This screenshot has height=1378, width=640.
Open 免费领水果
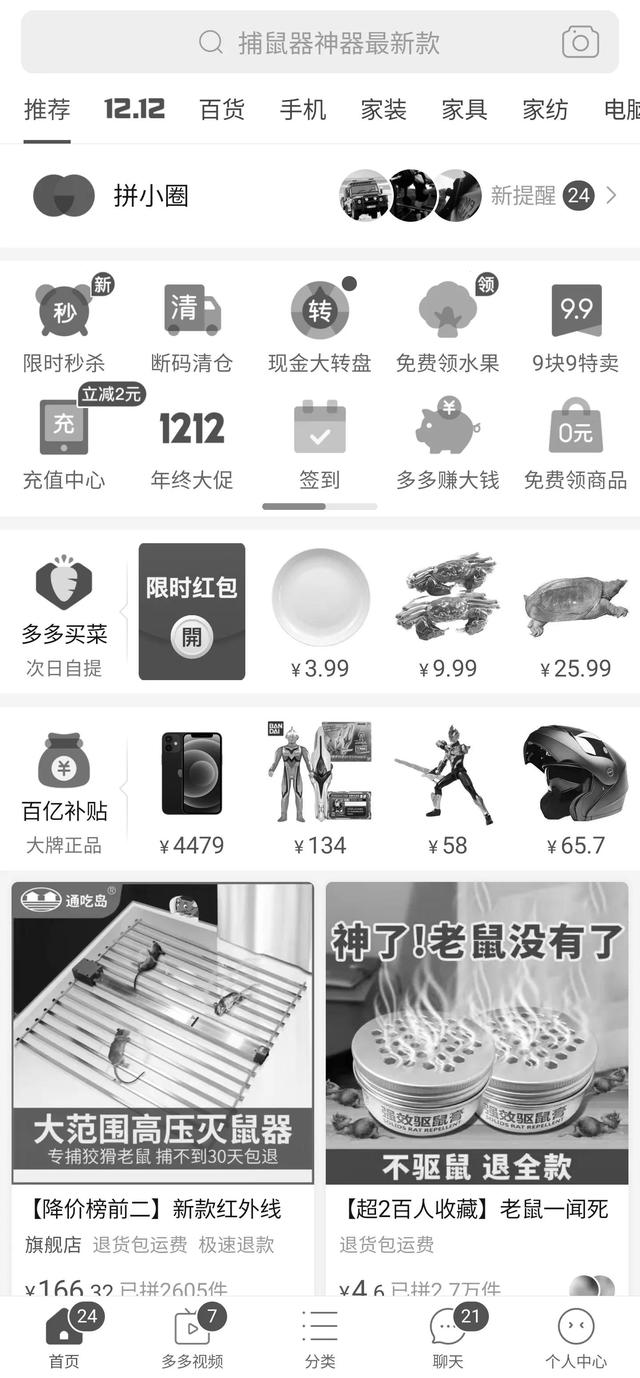coord(447,327)
